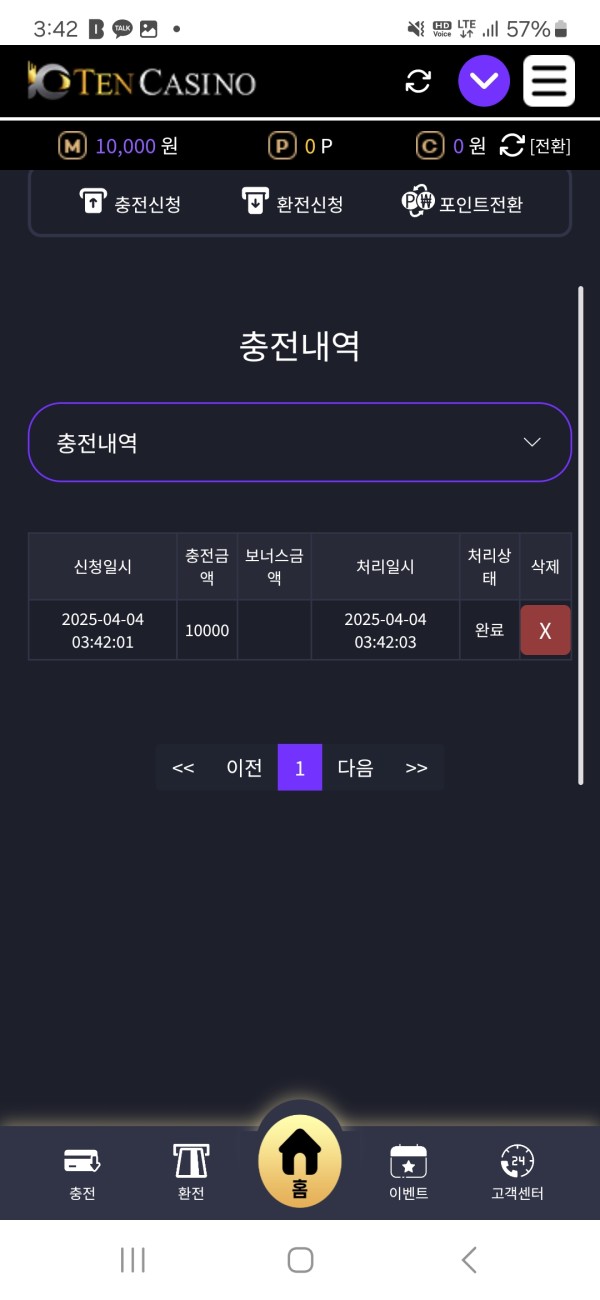Go to 이전 previous page
The height and width of the screenshot is (1300, 600).
point(244,768)
